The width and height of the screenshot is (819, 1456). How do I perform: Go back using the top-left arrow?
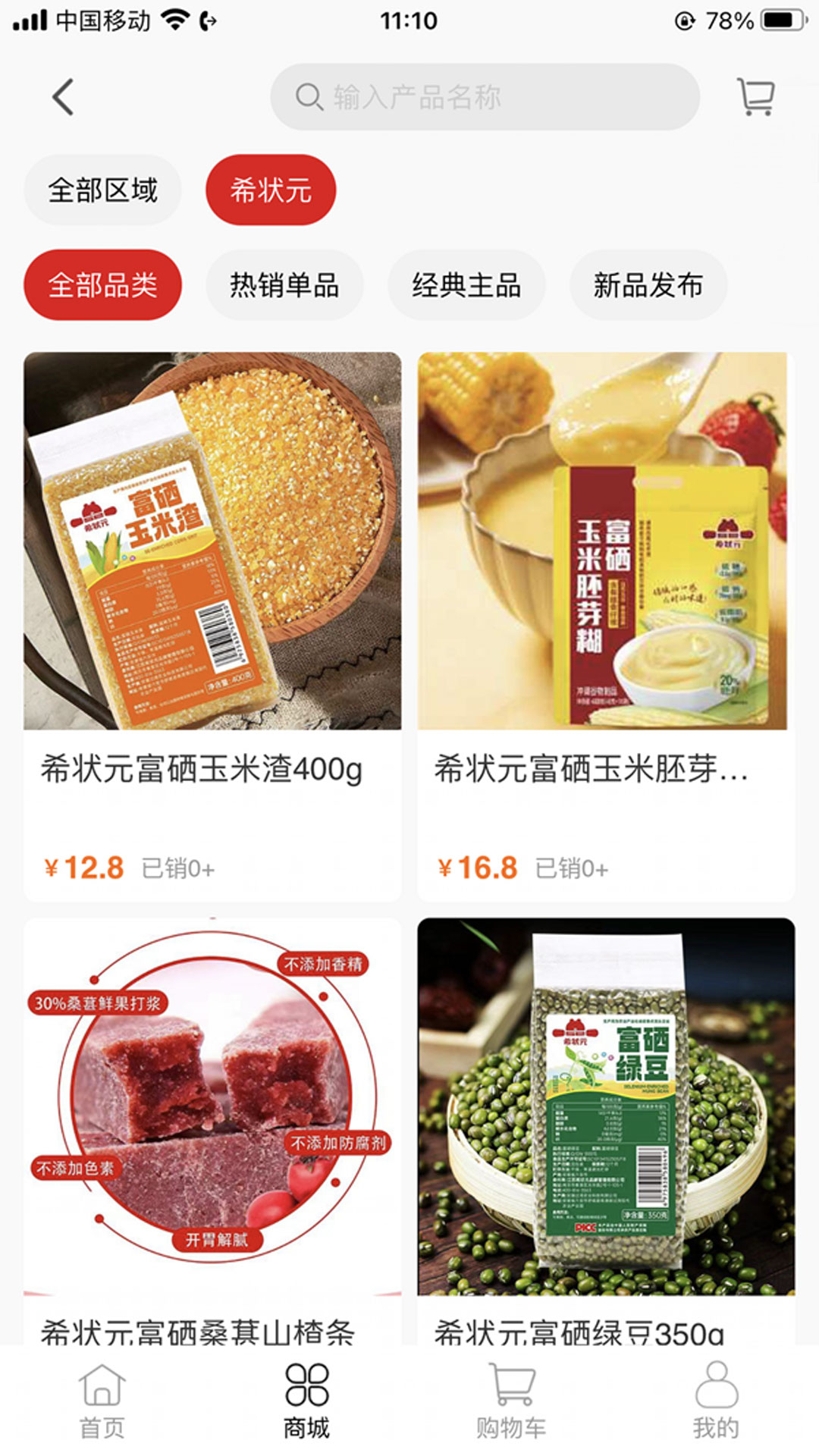pyautogui.click(x=64, y=97)
